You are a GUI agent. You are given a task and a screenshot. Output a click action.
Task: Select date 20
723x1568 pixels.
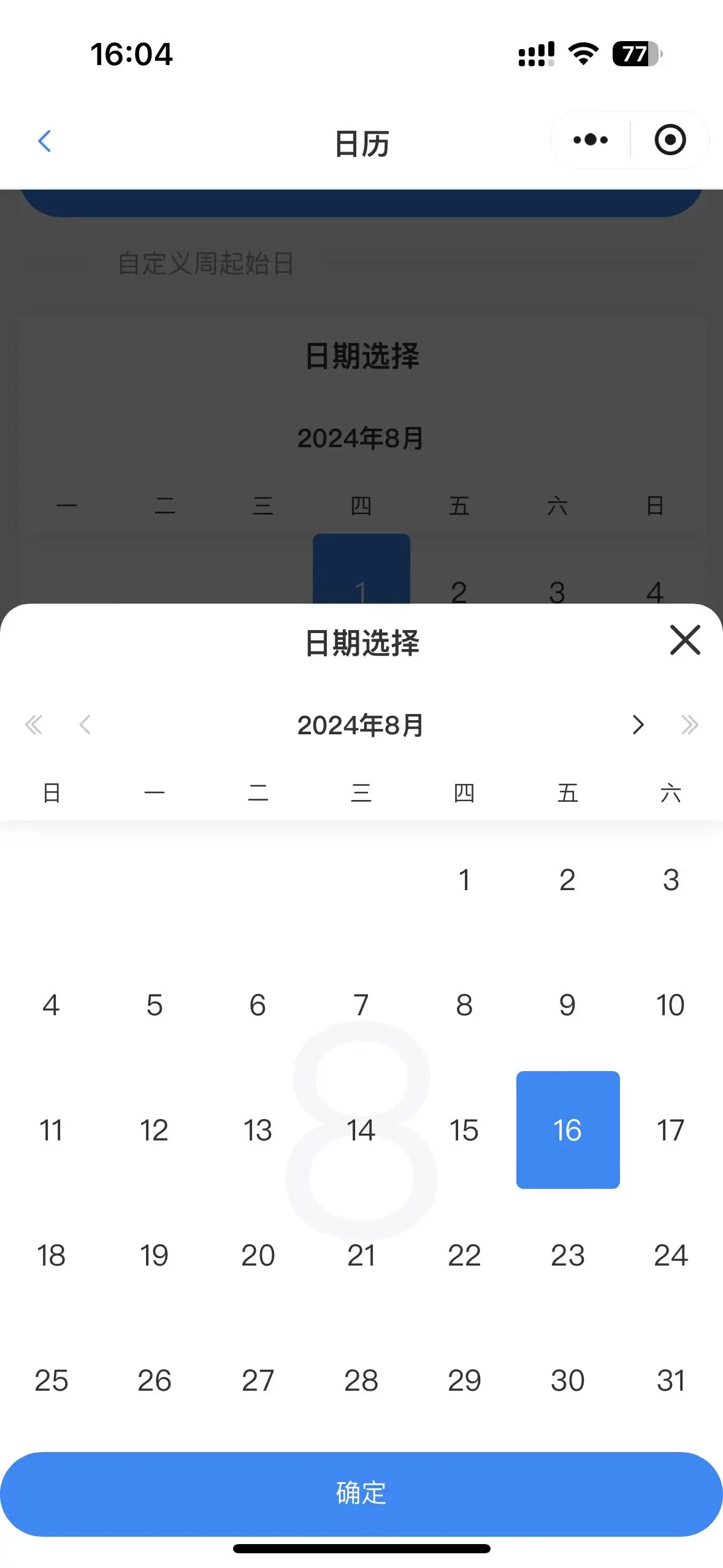pos(258,1255)
